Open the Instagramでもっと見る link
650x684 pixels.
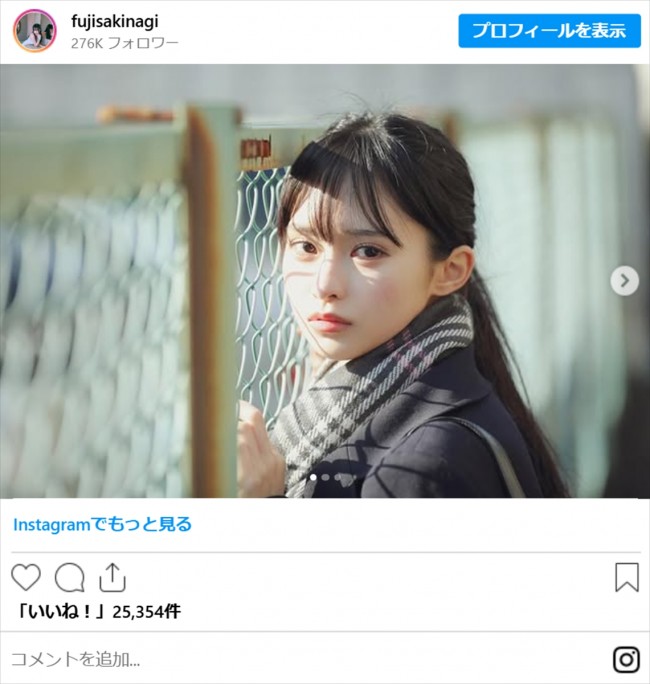(x=102, y=524)
